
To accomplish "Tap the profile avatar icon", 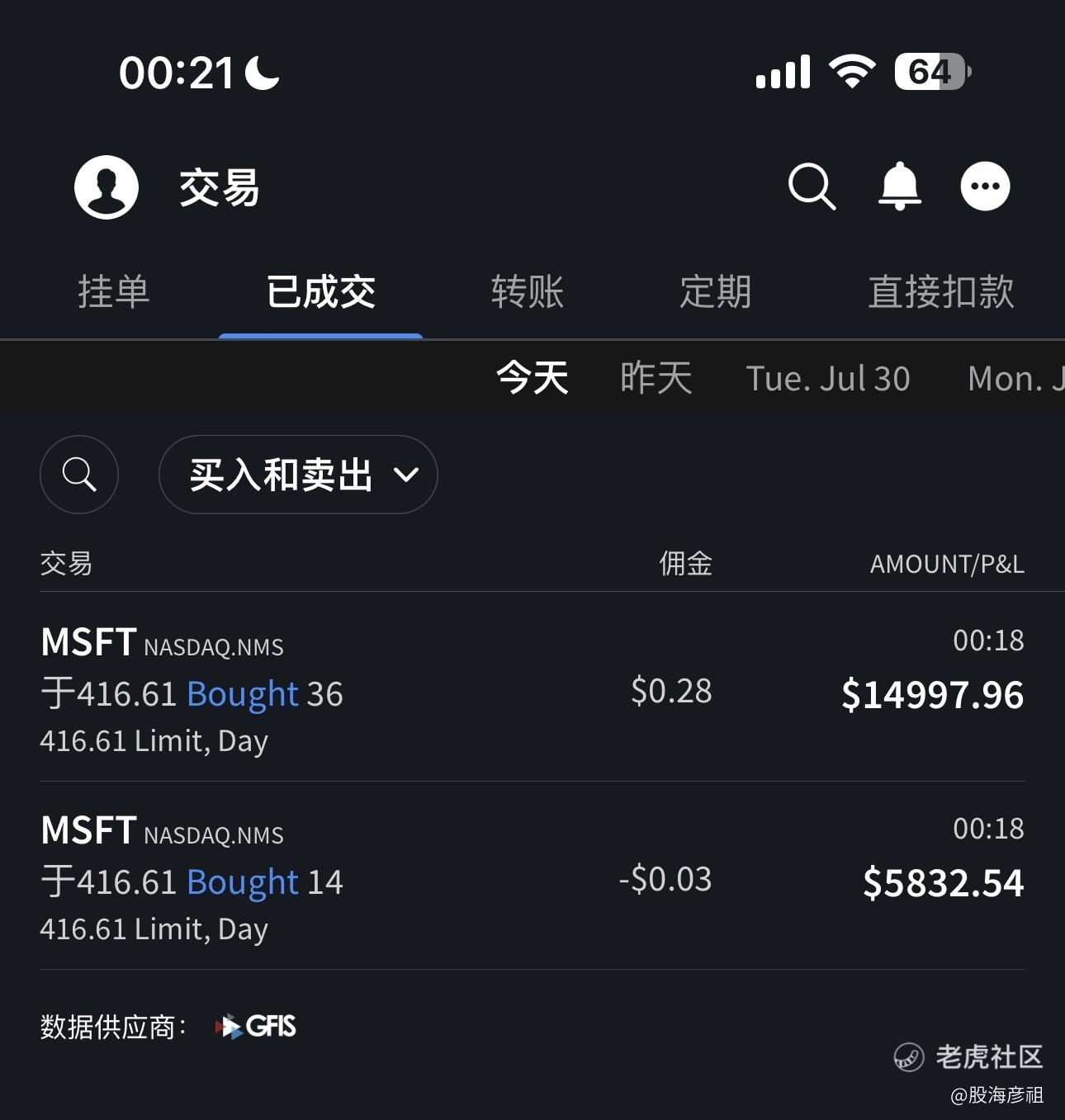I will [106, 187].
